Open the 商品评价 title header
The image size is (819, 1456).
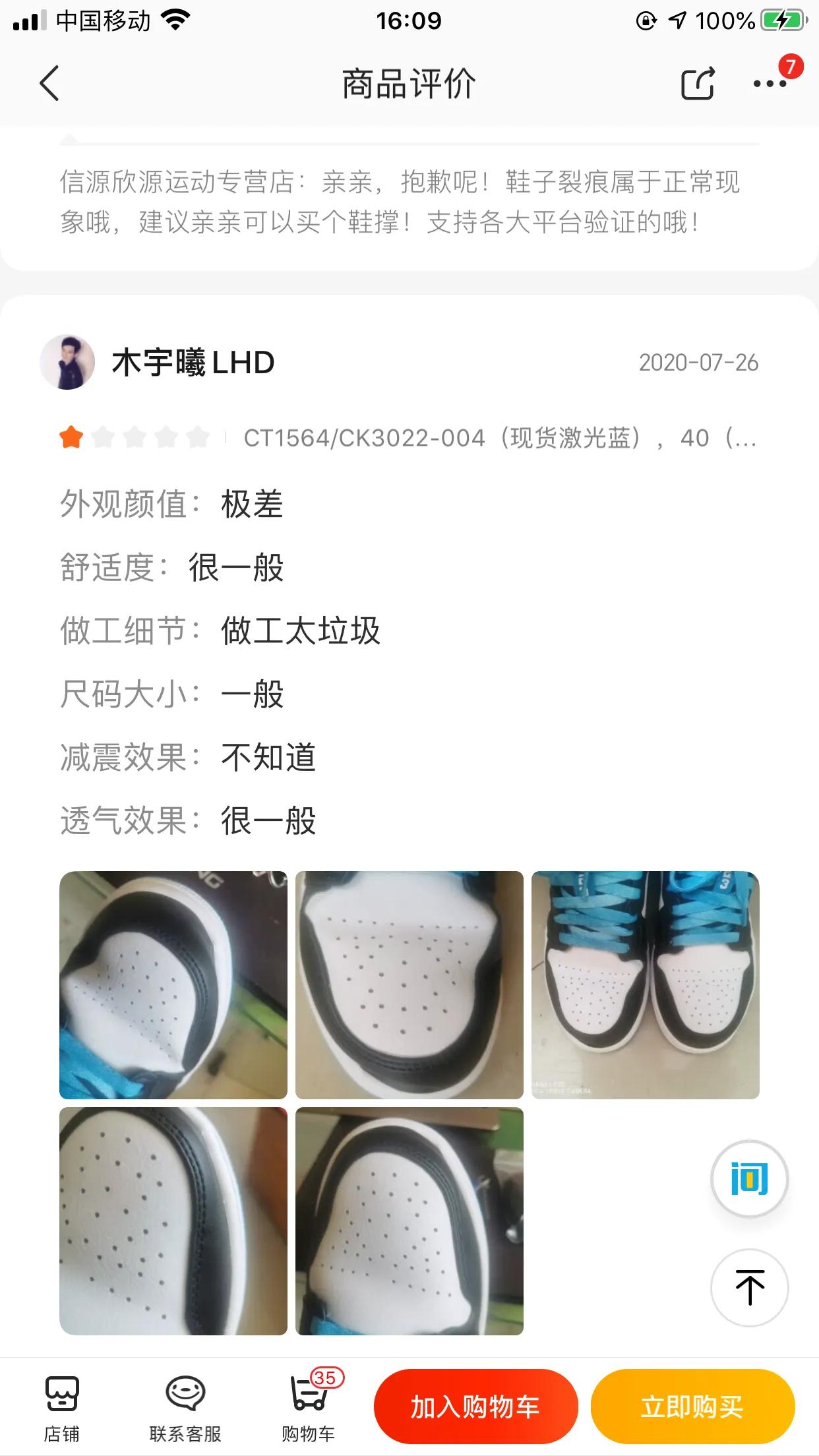pyautogui.click(x=409, y=84)
